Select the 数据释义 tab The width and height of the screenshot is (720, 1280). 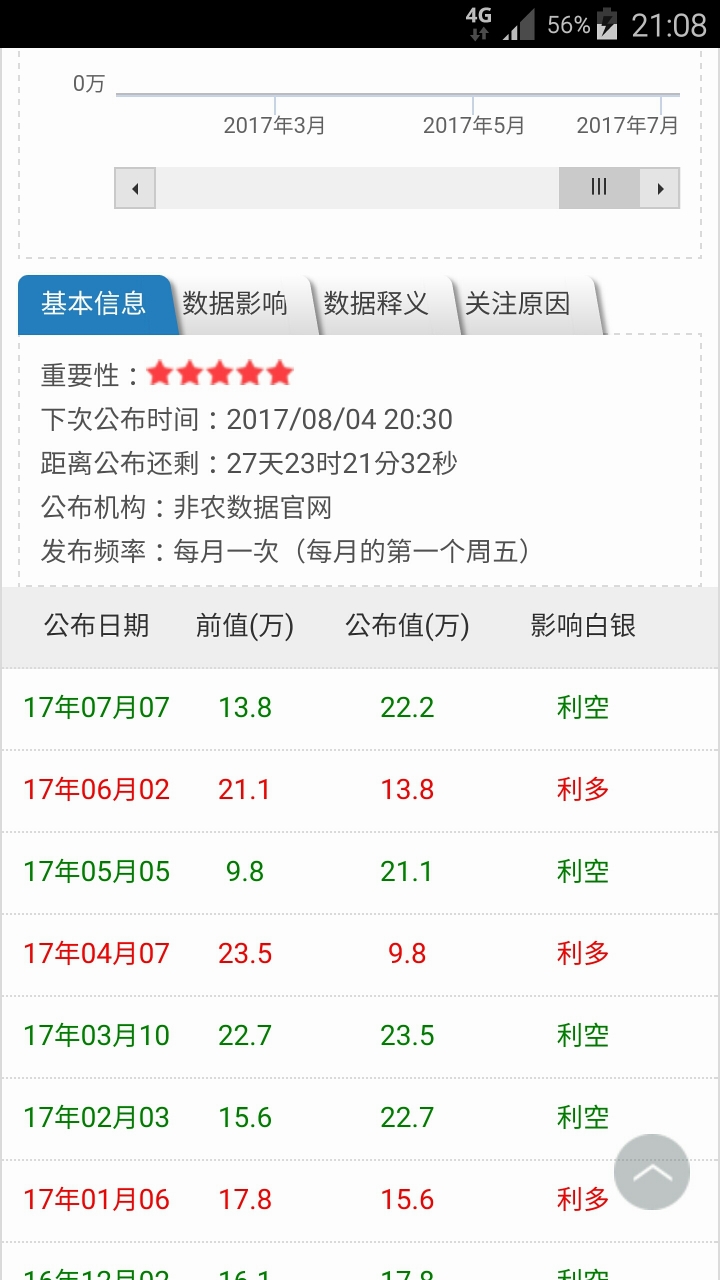[376, 304]
